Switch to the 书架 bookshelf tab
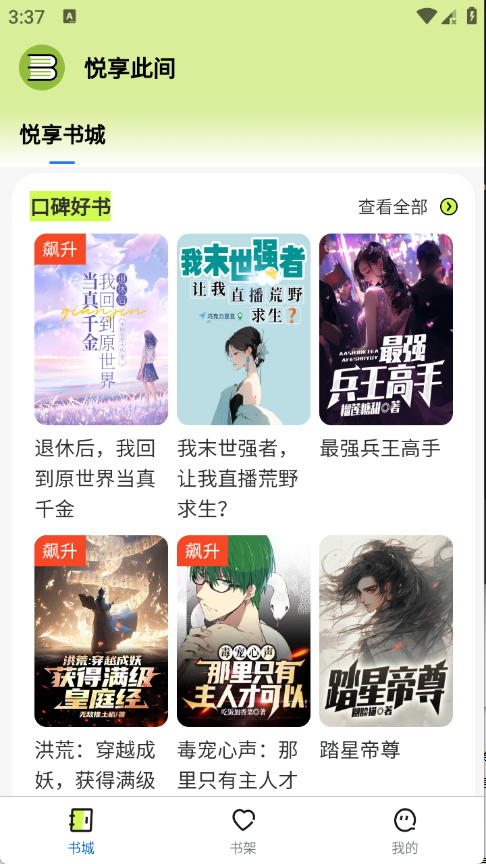Image resolution: width=486 pixels, height=864 pixels. (x=243, y=831)
